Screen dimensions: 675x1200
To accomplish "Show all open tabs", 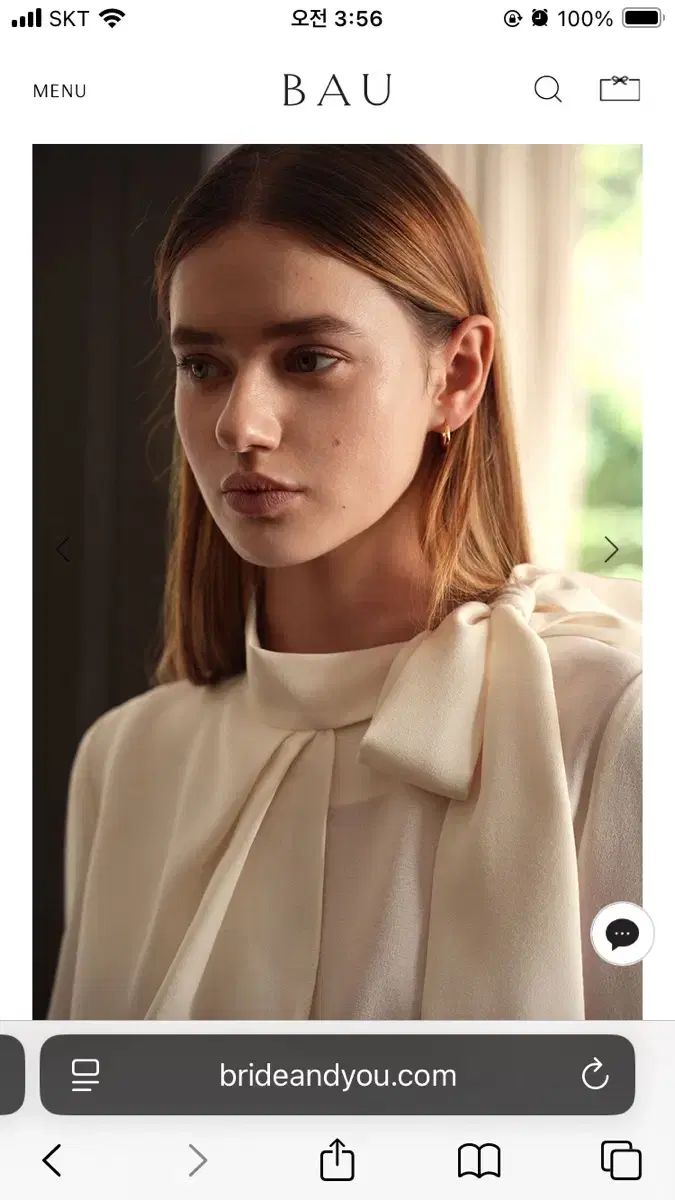I will pos(620,1160).
